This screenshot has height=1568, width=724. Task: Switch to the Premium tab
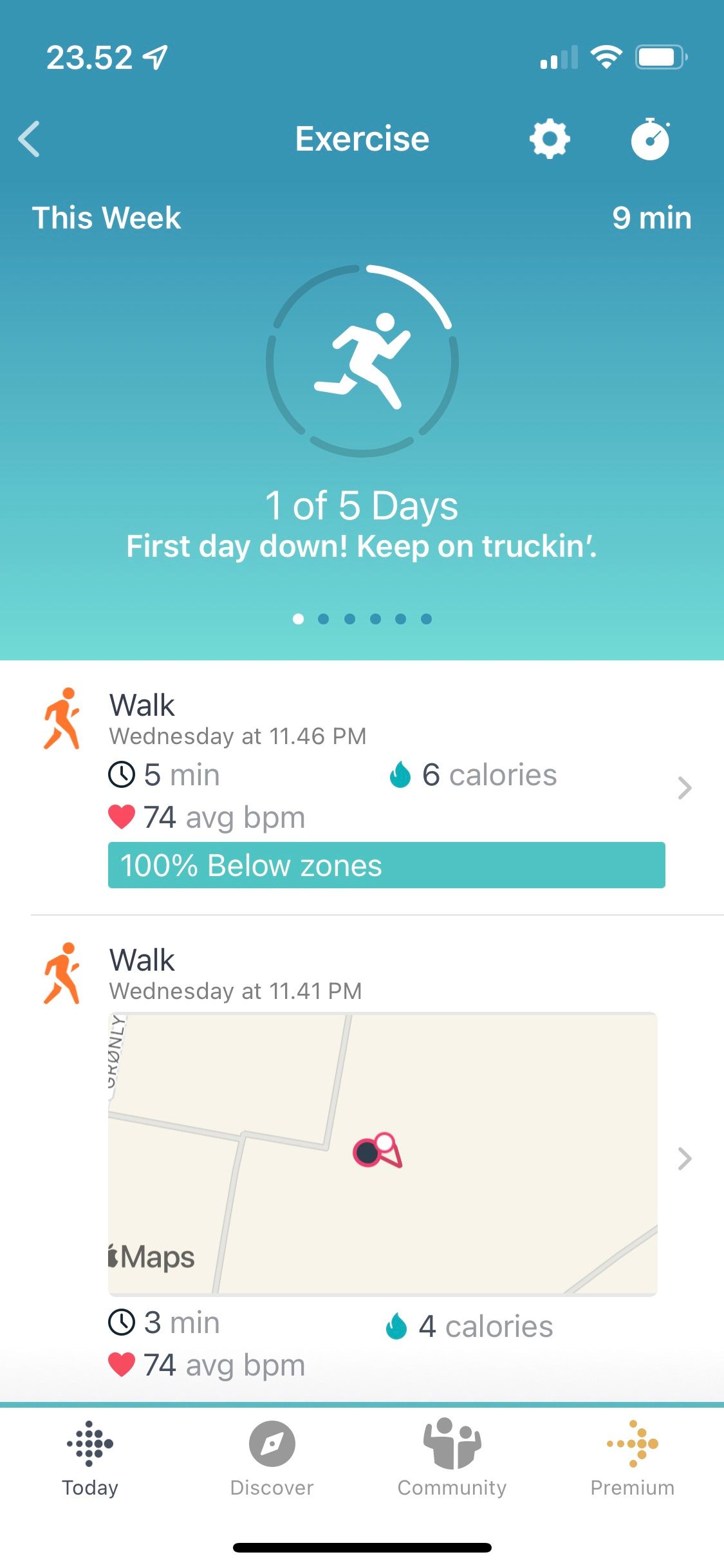coord(633,1459)
